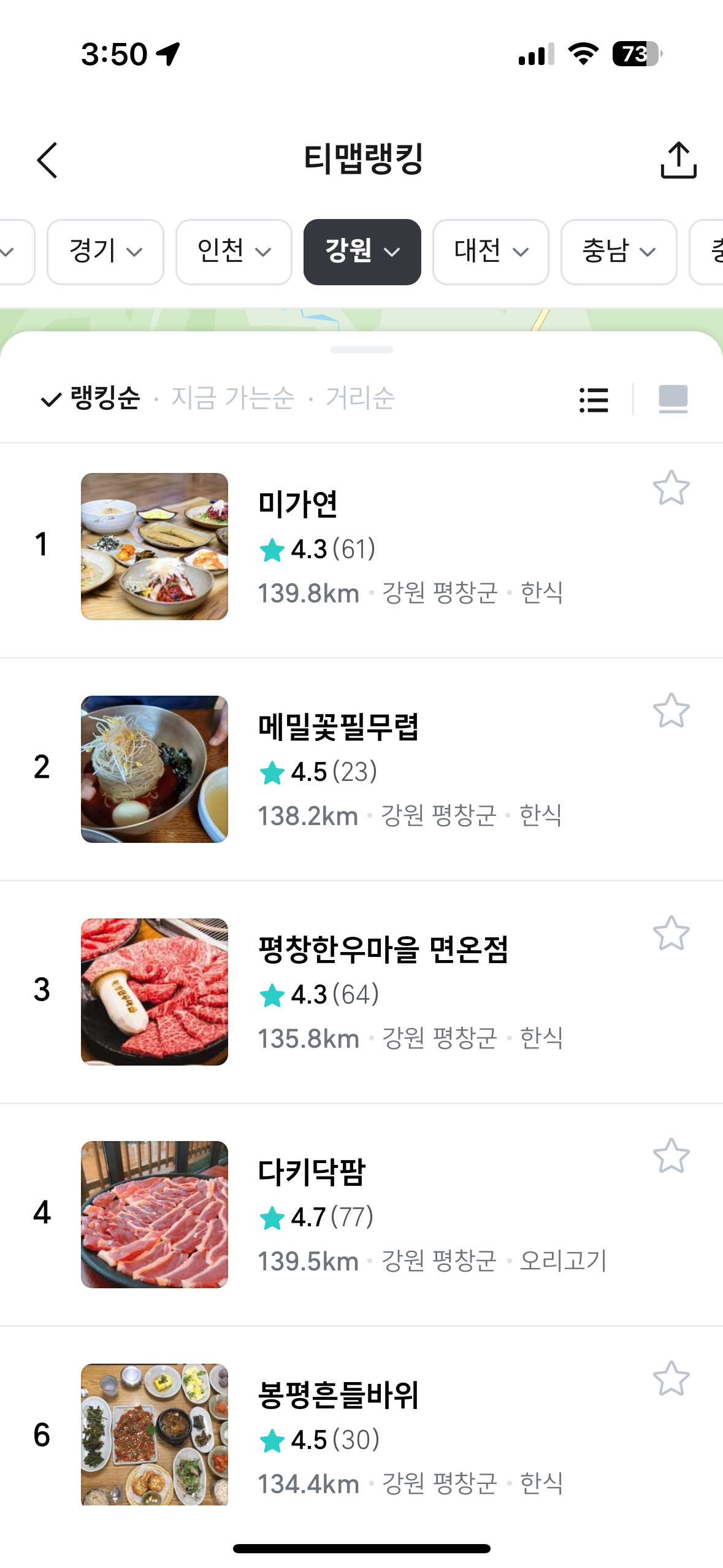This screenshot has width=723, height=1568.
Task: Choose the 대전 region chip
Action: tap(491, 252)
